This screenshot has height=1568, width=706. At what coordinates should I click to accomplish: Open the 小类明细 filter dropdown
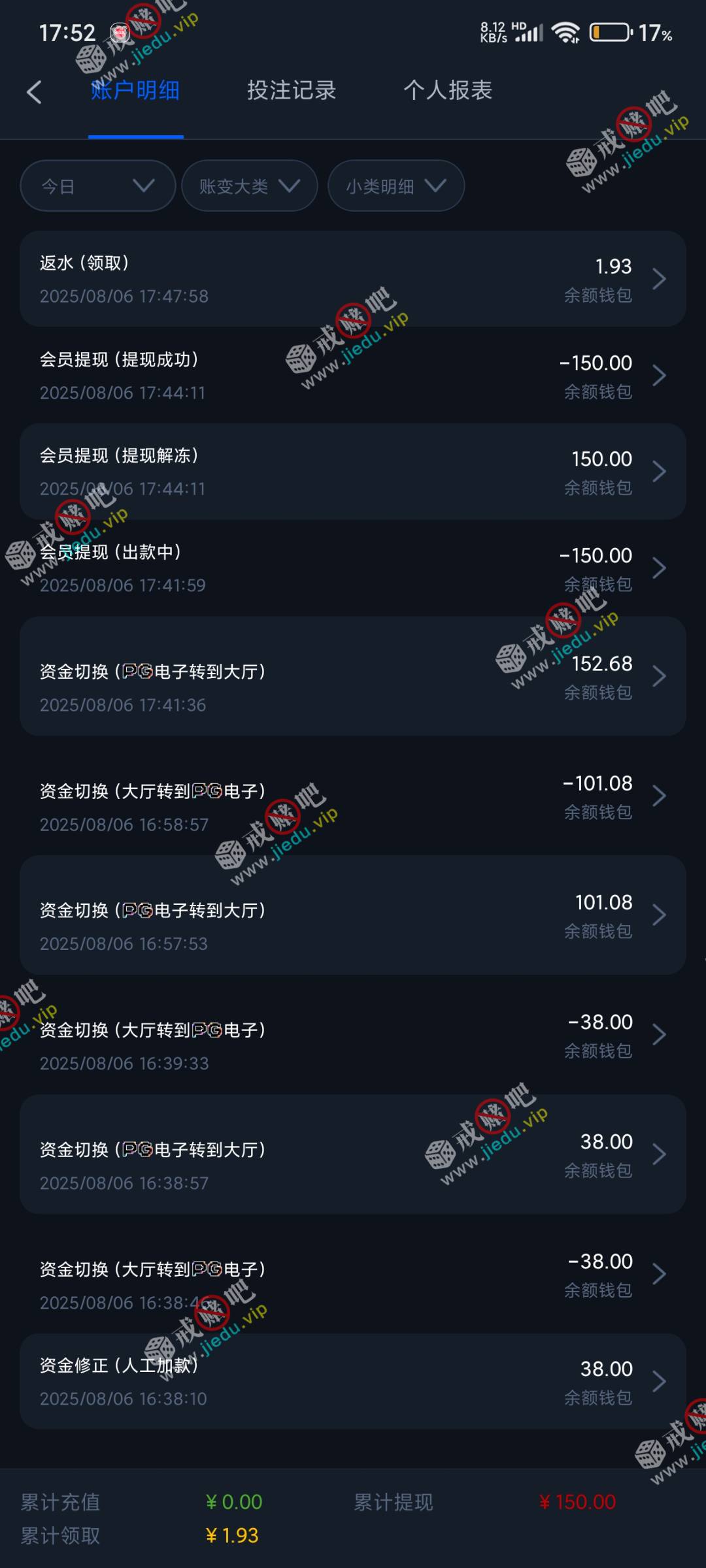coord(396,186)
